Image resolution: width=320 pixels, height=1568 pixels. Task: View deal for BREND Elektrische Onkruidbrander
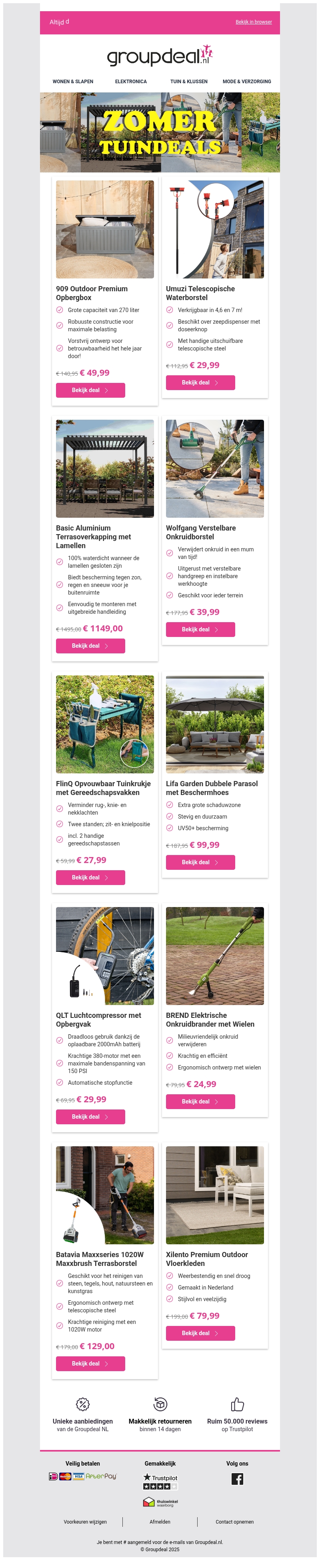pyautogui.click(x=200, y=1101)
